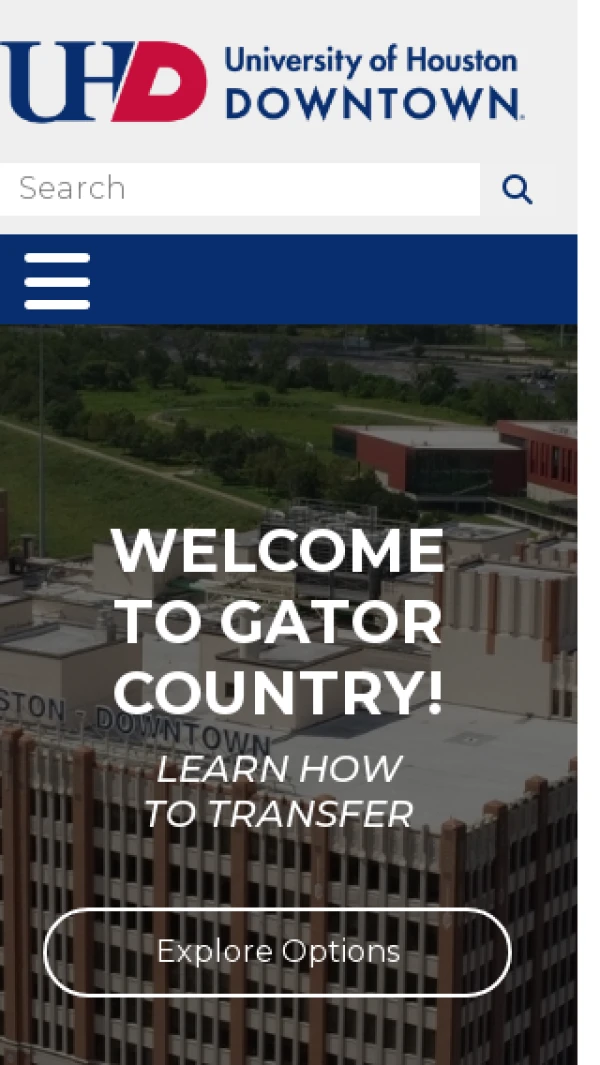Open the hamburger navigation menu
600x1065 pixels.
pos(57,281)
